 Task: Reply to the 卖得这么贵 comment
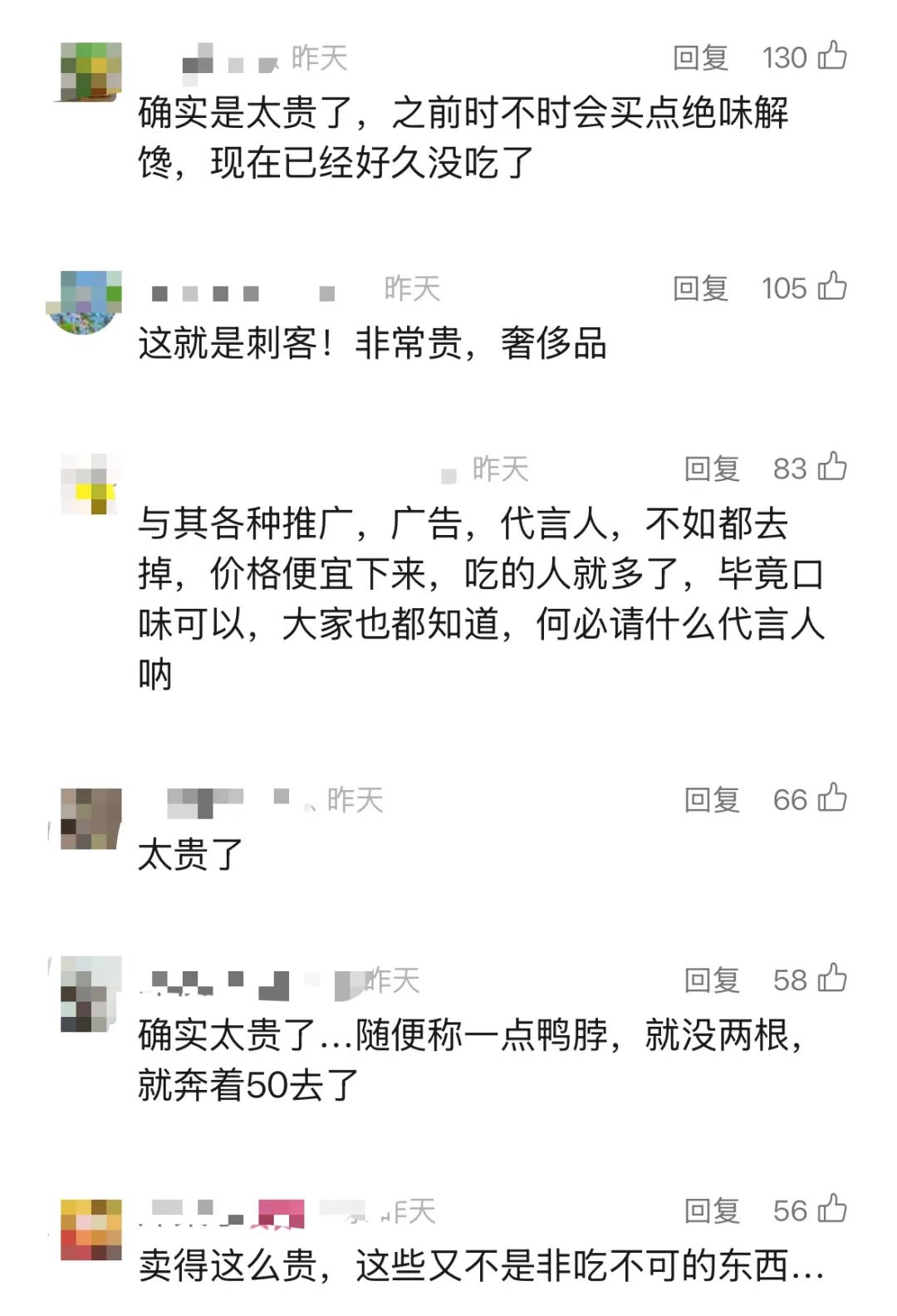coord(711,1211)
